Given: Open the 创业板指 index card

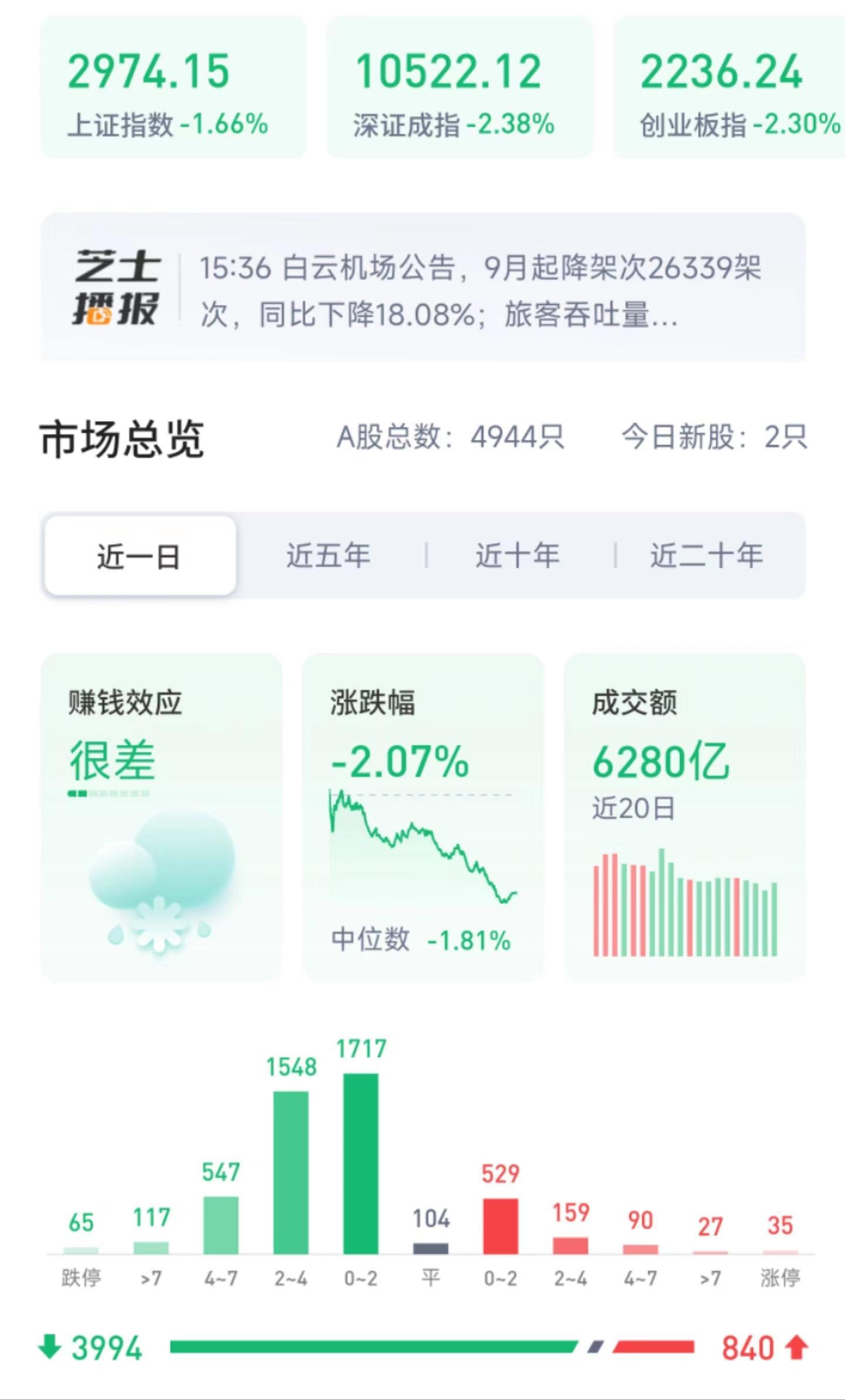Looking at the screenshot, I should (731, 88).
